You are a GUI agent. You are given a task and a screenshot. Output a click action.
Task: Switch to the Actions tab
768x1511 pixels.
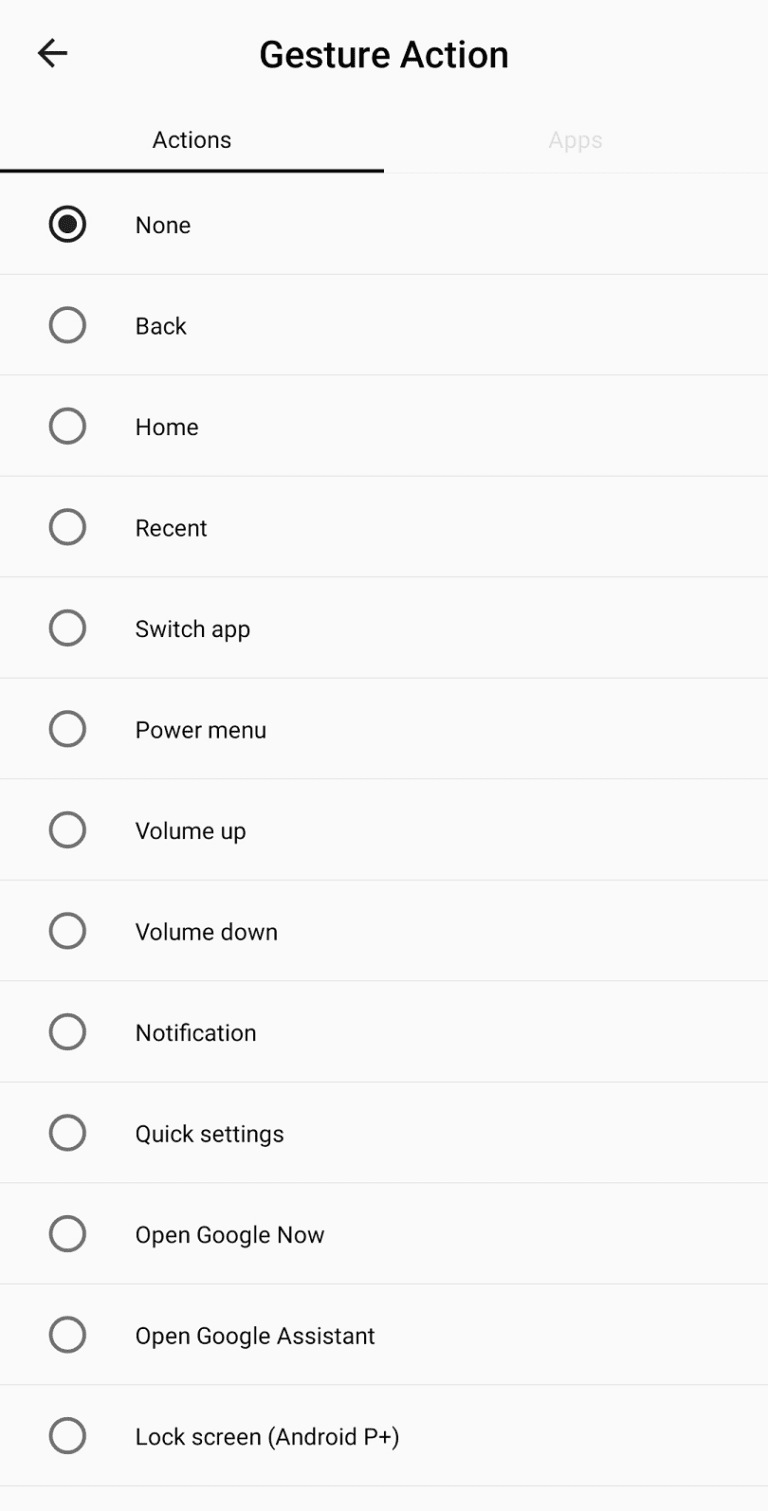pyautogui.click(x=191, y=139)
